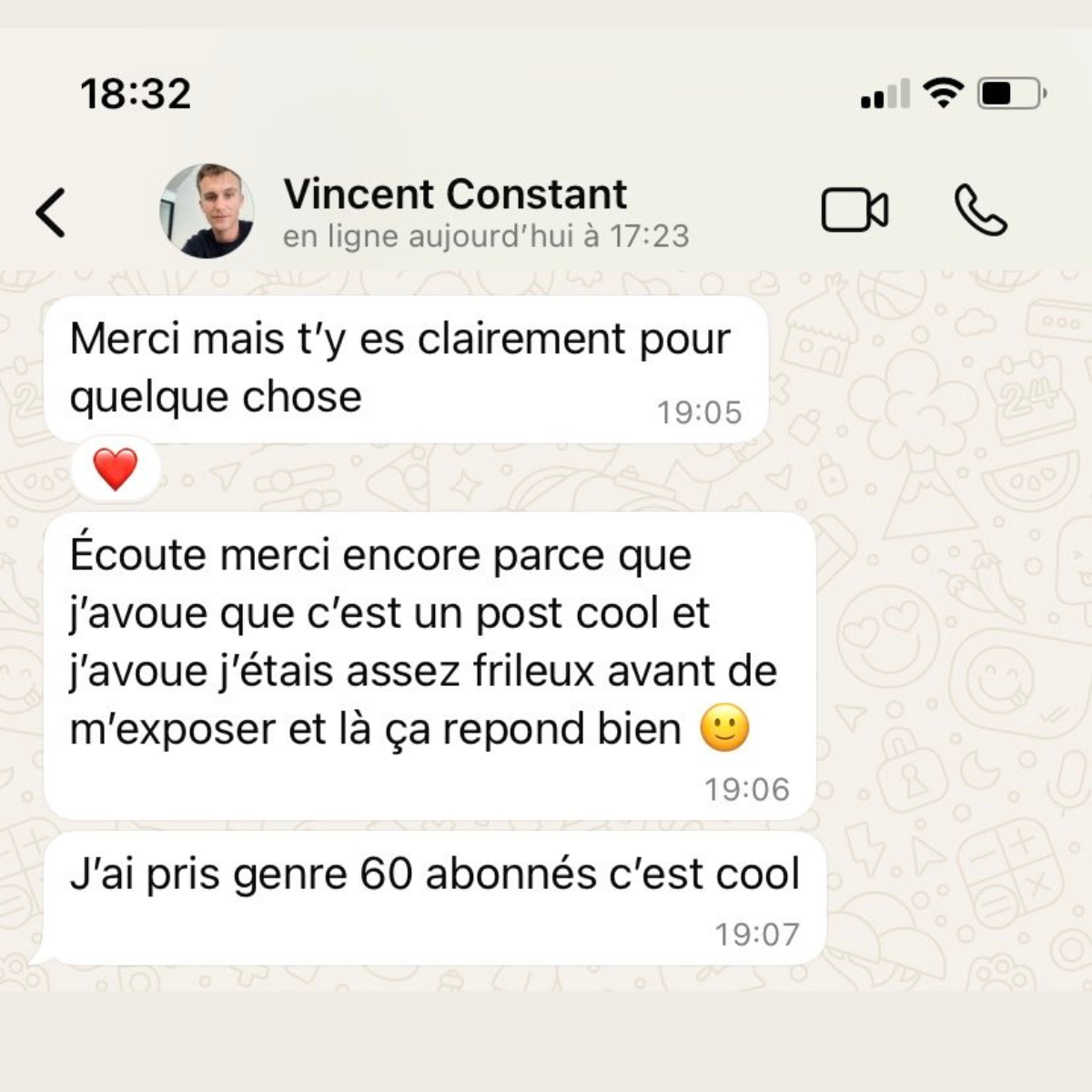Go back to the chat list
The image size is (1092, 1092).
click(x=51, y=212)
